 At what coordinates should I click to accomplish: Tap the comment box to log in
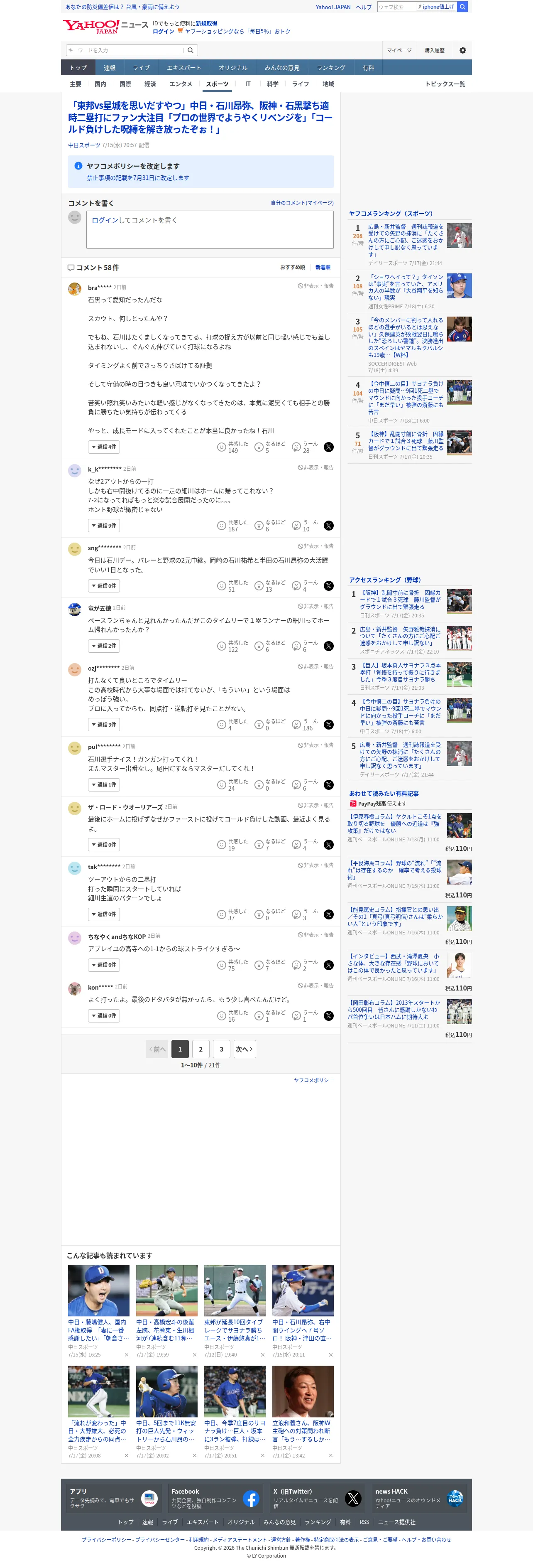[210, 229]
